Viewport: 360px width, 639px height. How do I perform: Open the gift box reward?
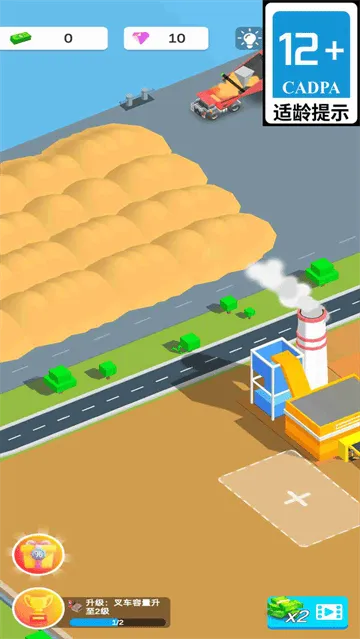click(x=38, y=555)
